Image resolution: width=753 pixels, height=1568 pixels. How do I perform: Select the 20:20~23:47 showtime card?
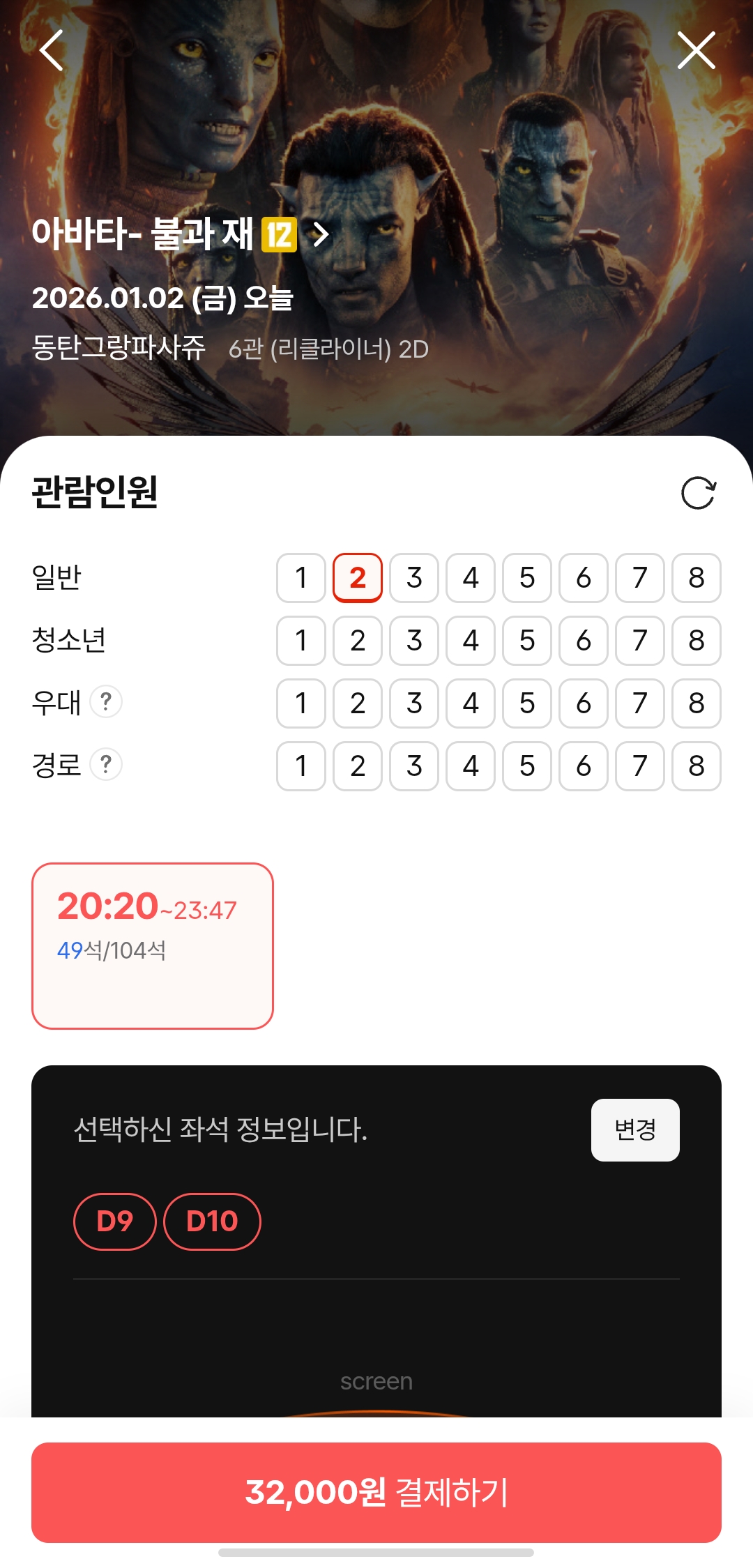point(153,945)
